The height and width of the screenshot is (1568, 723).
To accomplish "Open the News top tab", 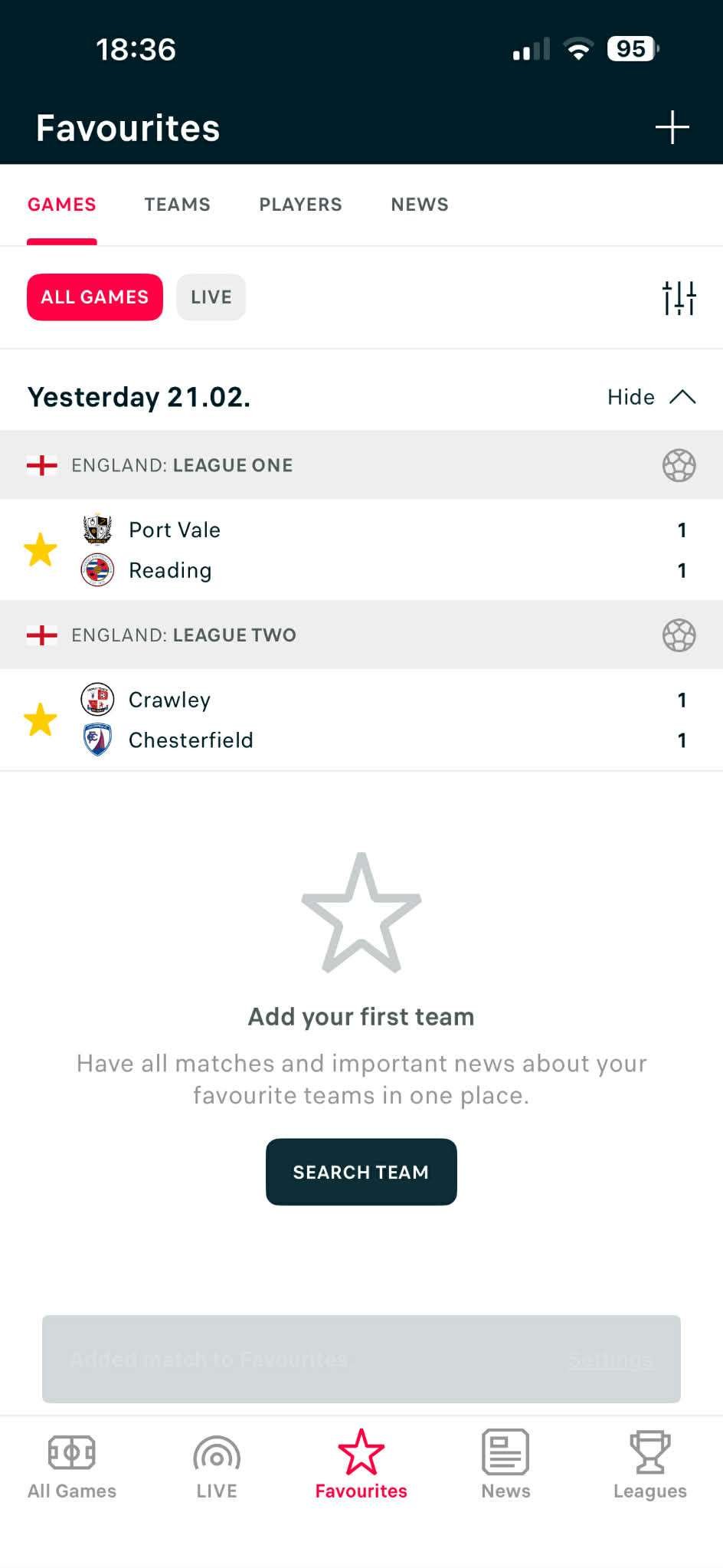I will click(420, 205).
